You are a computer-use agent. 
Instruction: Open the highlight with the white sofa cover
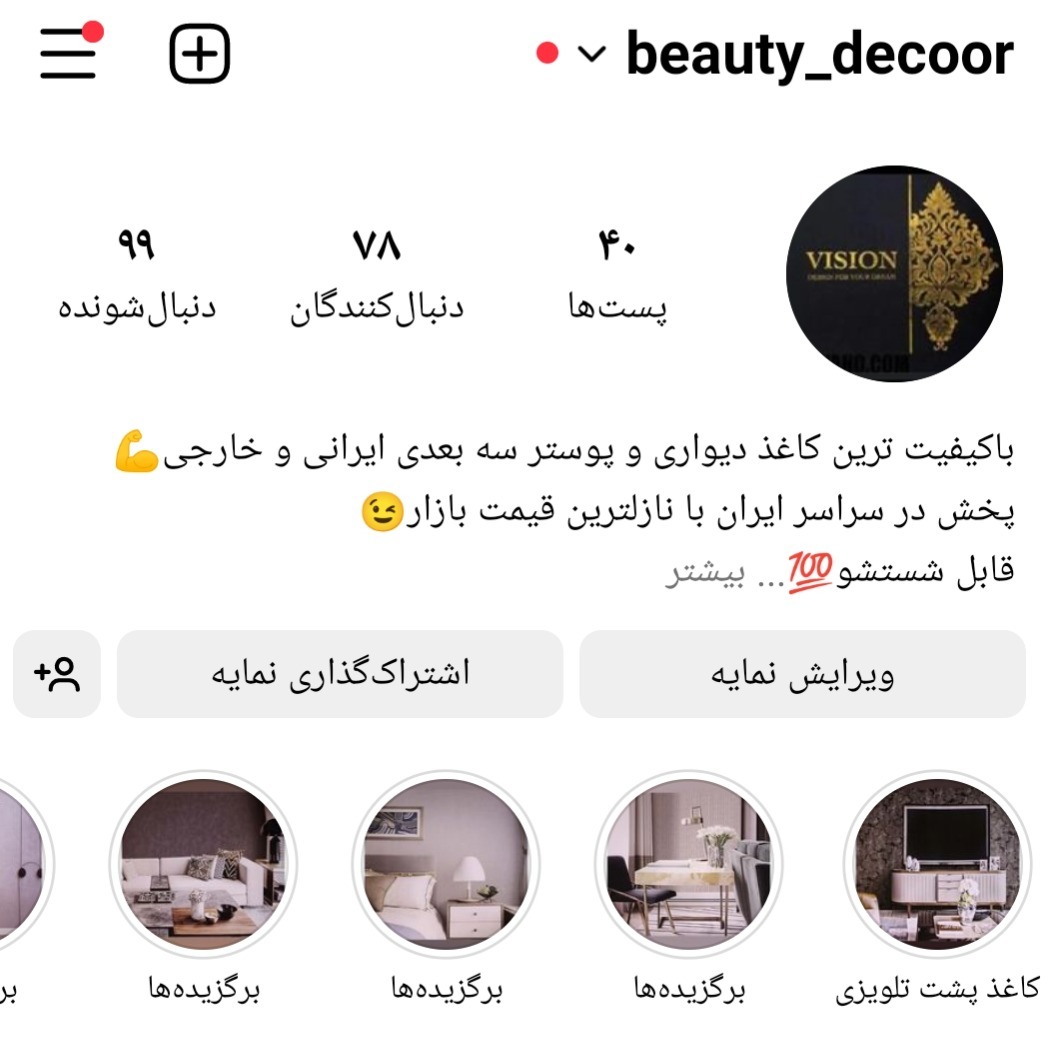coord(203,863)
